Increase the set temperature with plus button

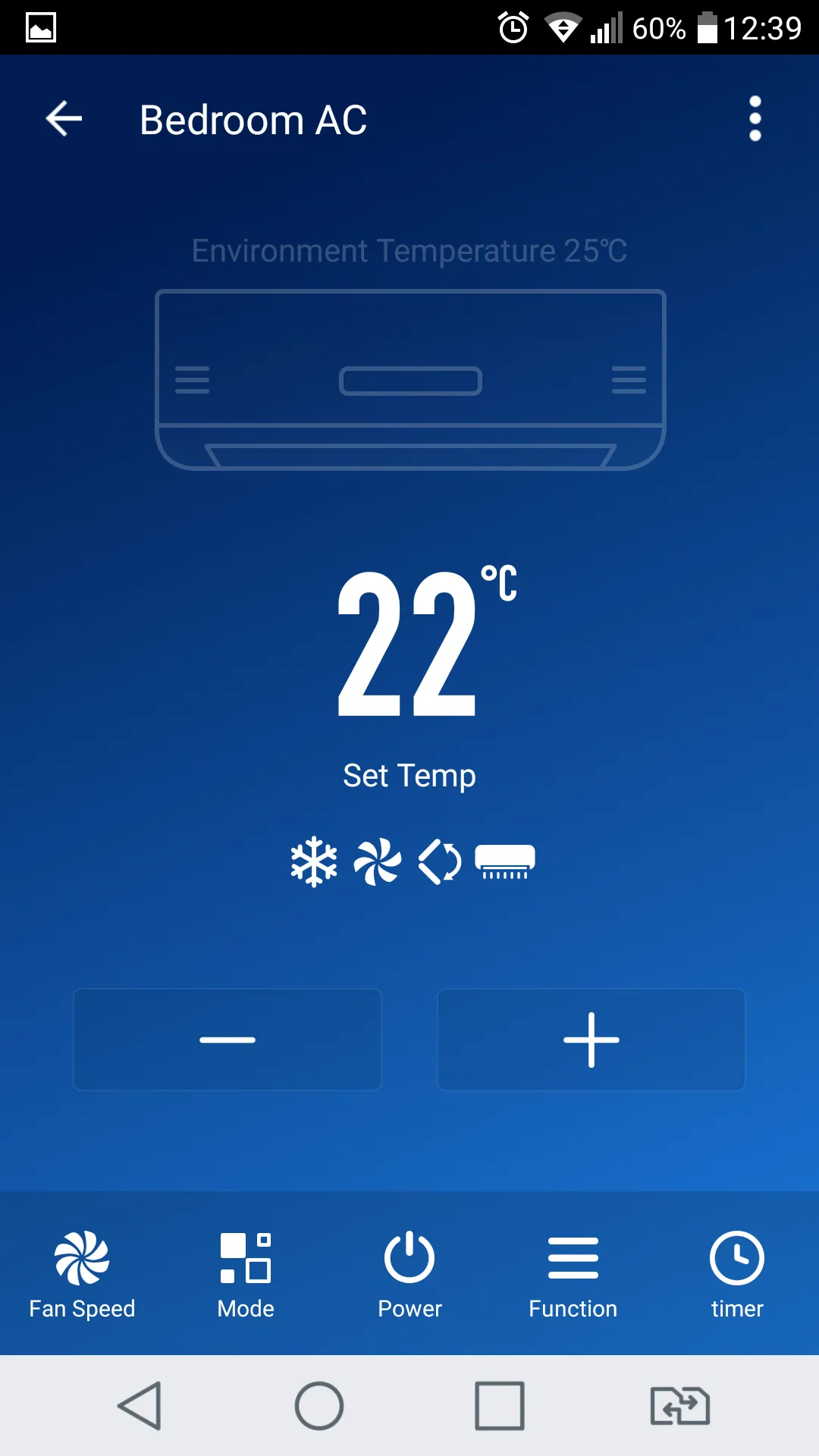[591, 1040]
